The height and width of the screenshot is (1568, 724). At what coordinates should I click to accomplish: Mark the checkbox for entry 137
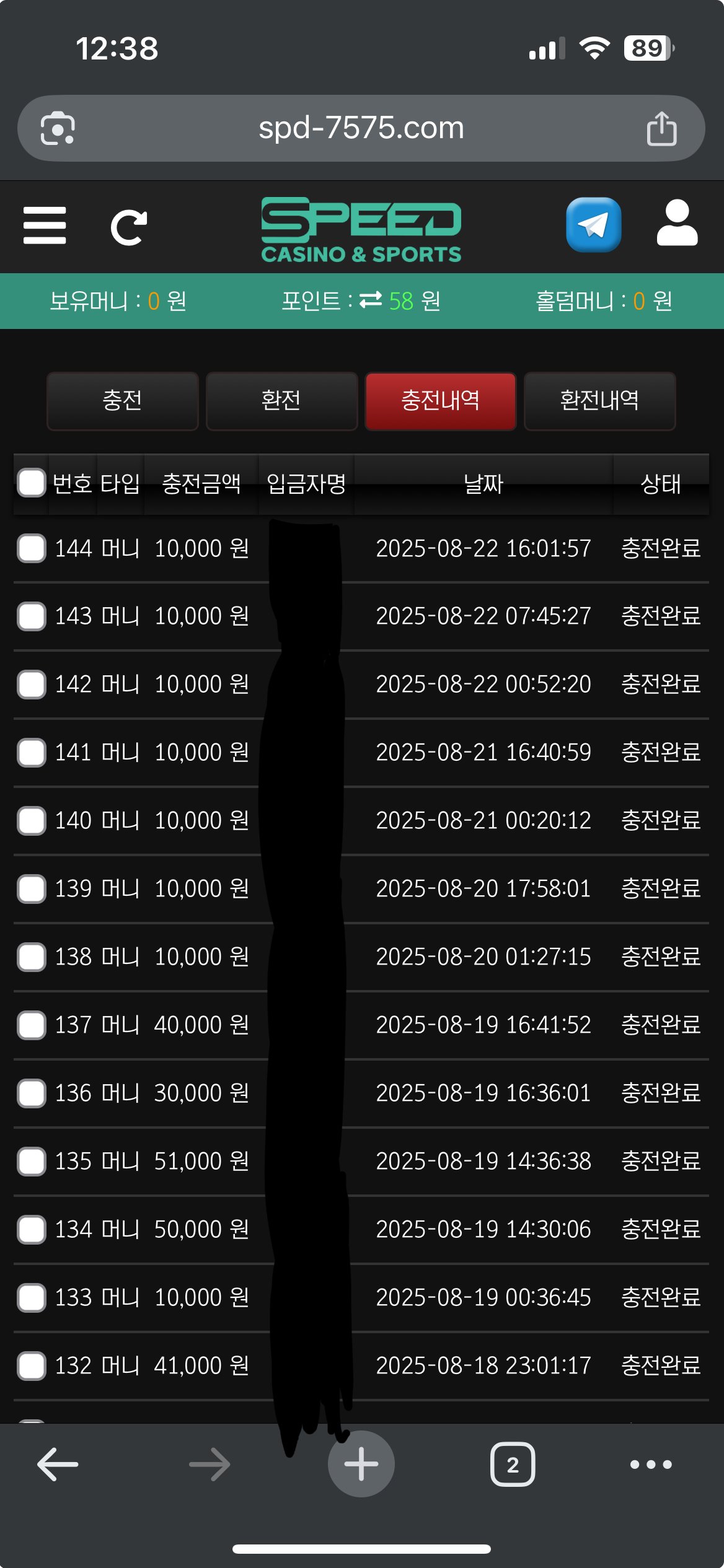pyautogui.click(x=32, y=1025)
